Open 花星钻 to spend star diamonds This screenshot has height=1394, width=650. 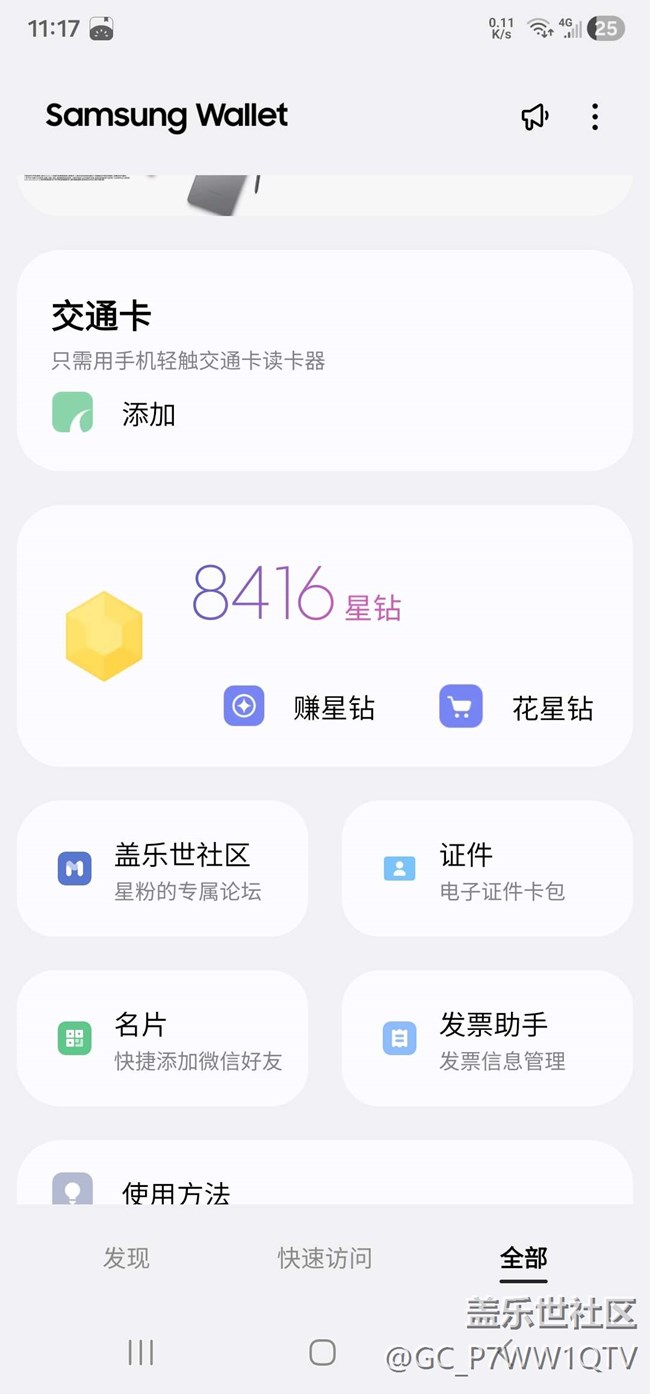click(516, 707)
